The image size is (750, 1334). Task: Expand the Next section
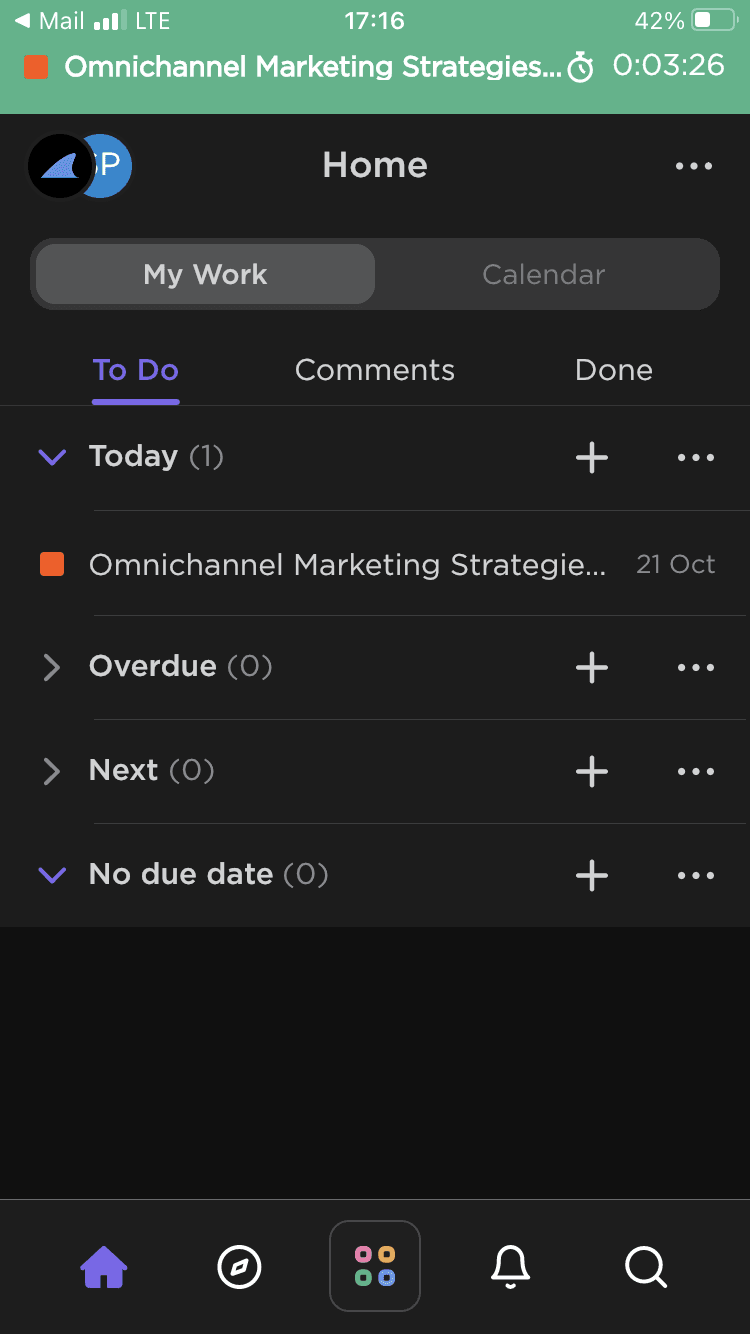click(51, 771)
